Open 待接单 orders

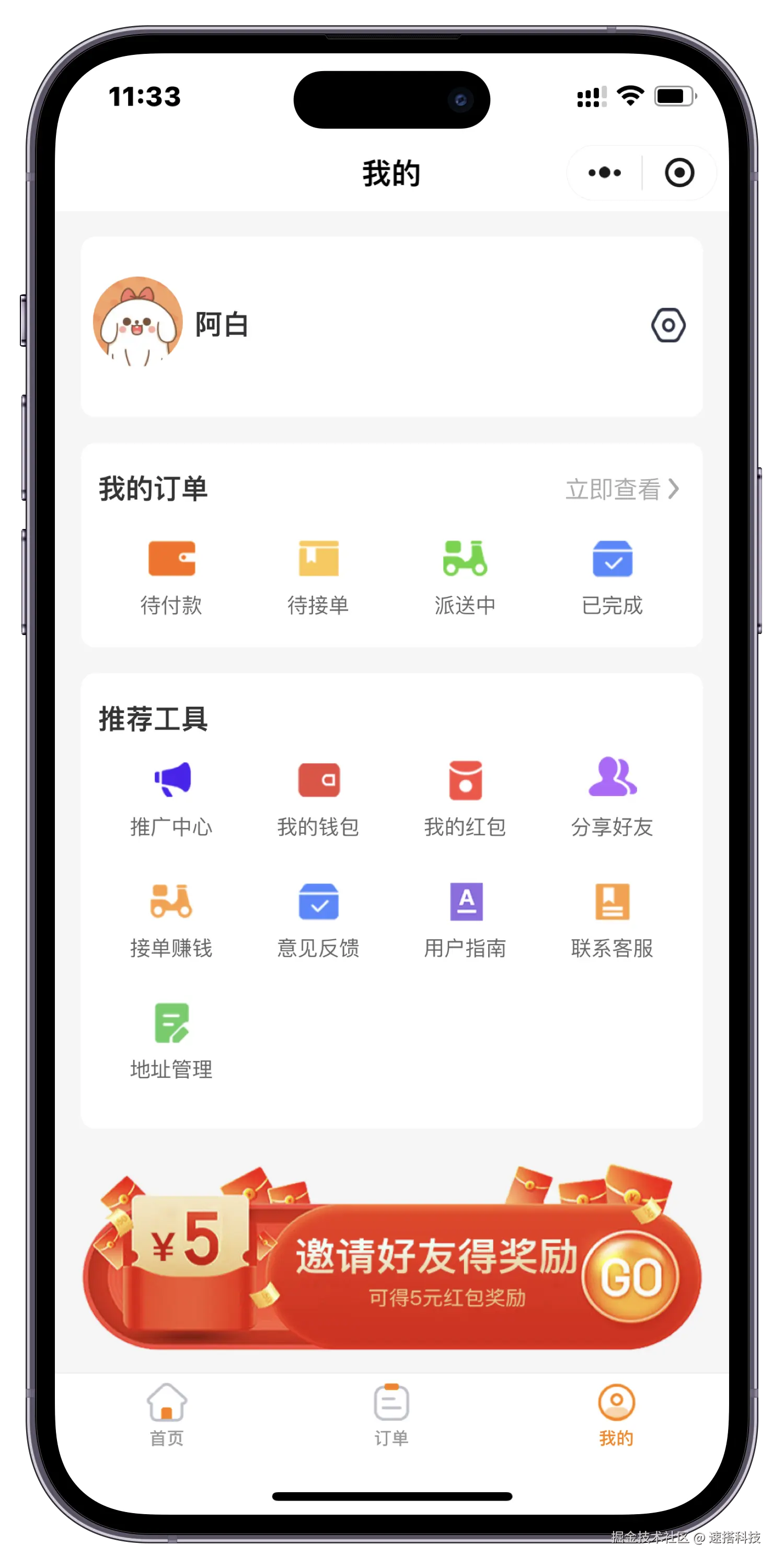point(318,575)
